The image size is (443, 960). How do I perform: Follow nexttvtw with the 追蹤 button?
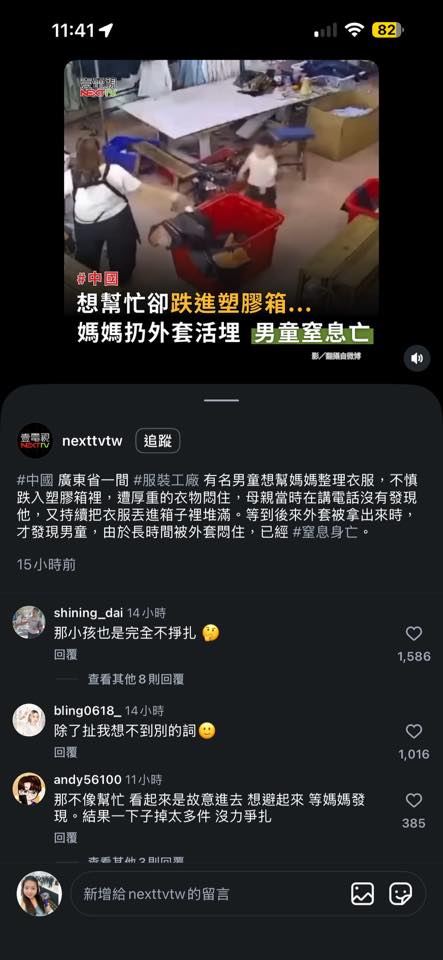157,441
